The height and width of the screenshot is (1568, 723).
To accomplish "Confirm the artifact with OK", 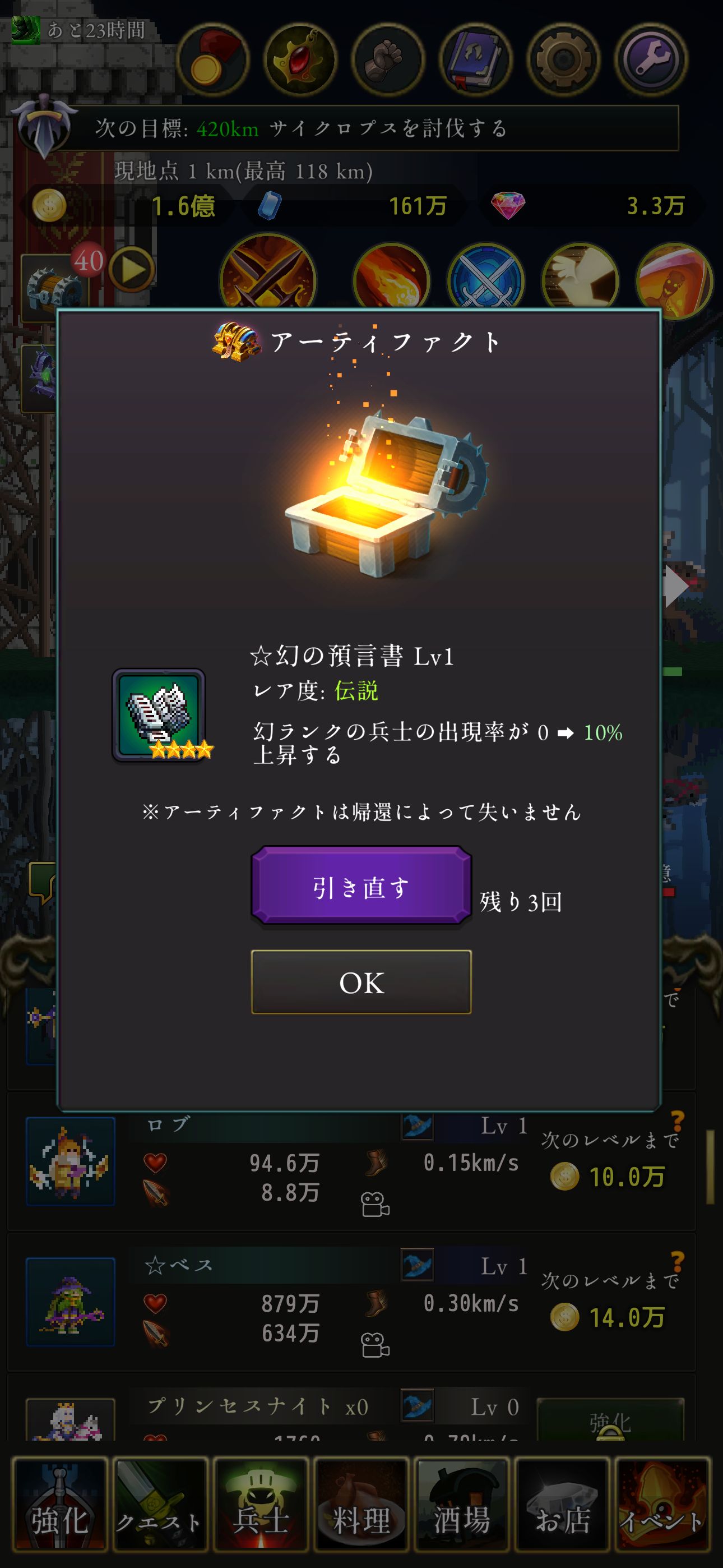I will point(361,982).
